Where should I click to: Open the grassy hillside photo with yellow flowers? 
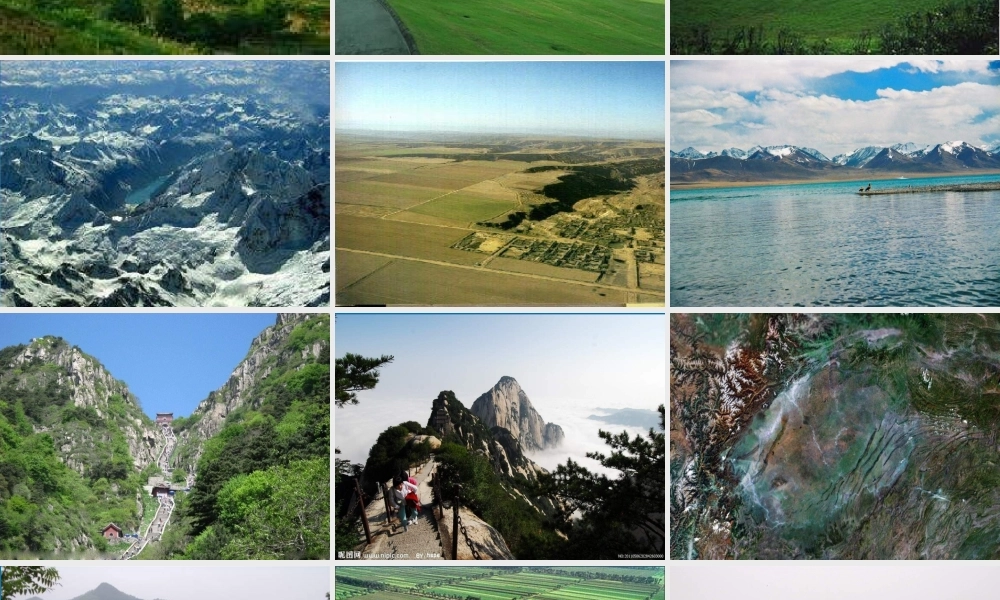click(165, 27)
